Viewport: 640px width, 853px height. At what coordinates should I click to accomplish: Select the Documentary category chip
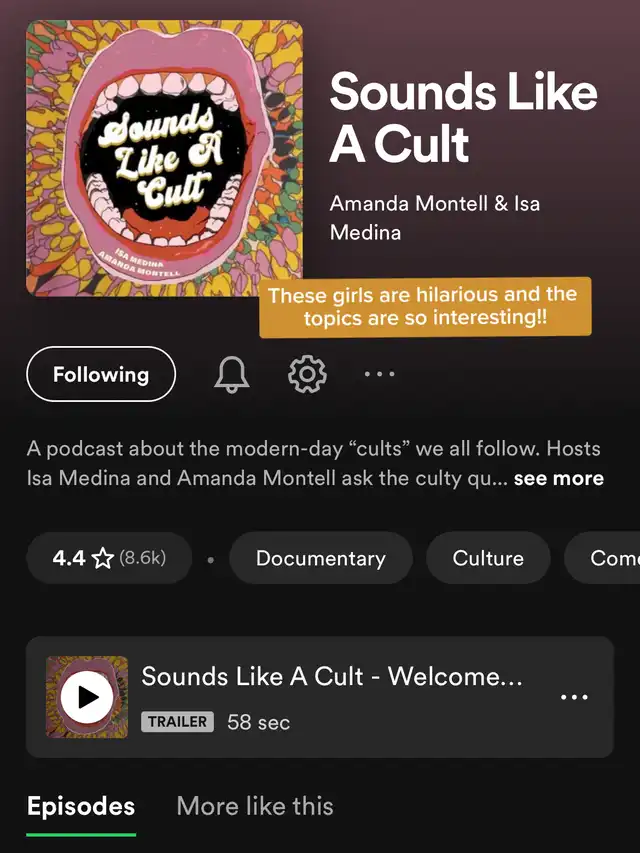(x=320, y=558)
